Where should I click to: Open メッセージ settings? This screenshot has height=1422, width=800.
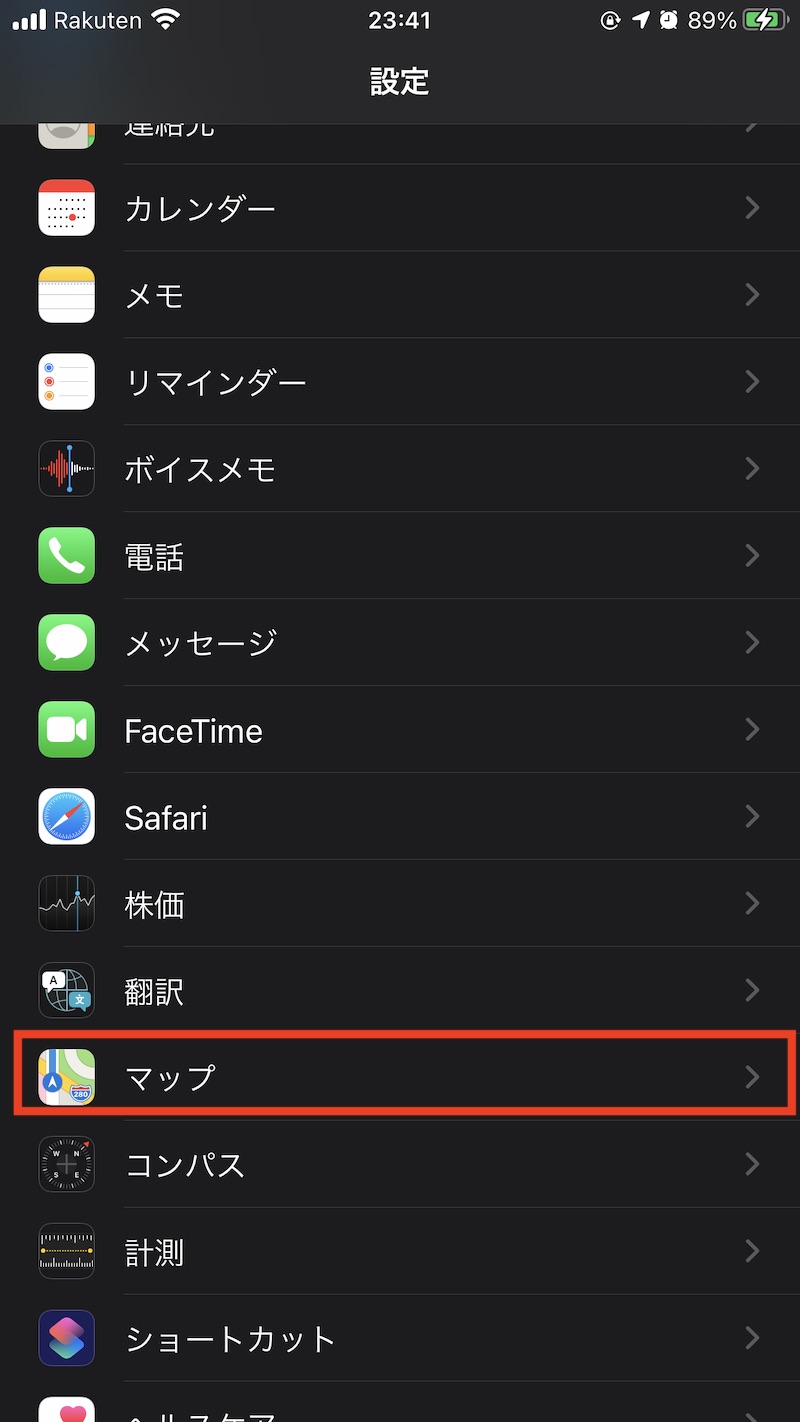pyautogui.click(x=400, y=643)
